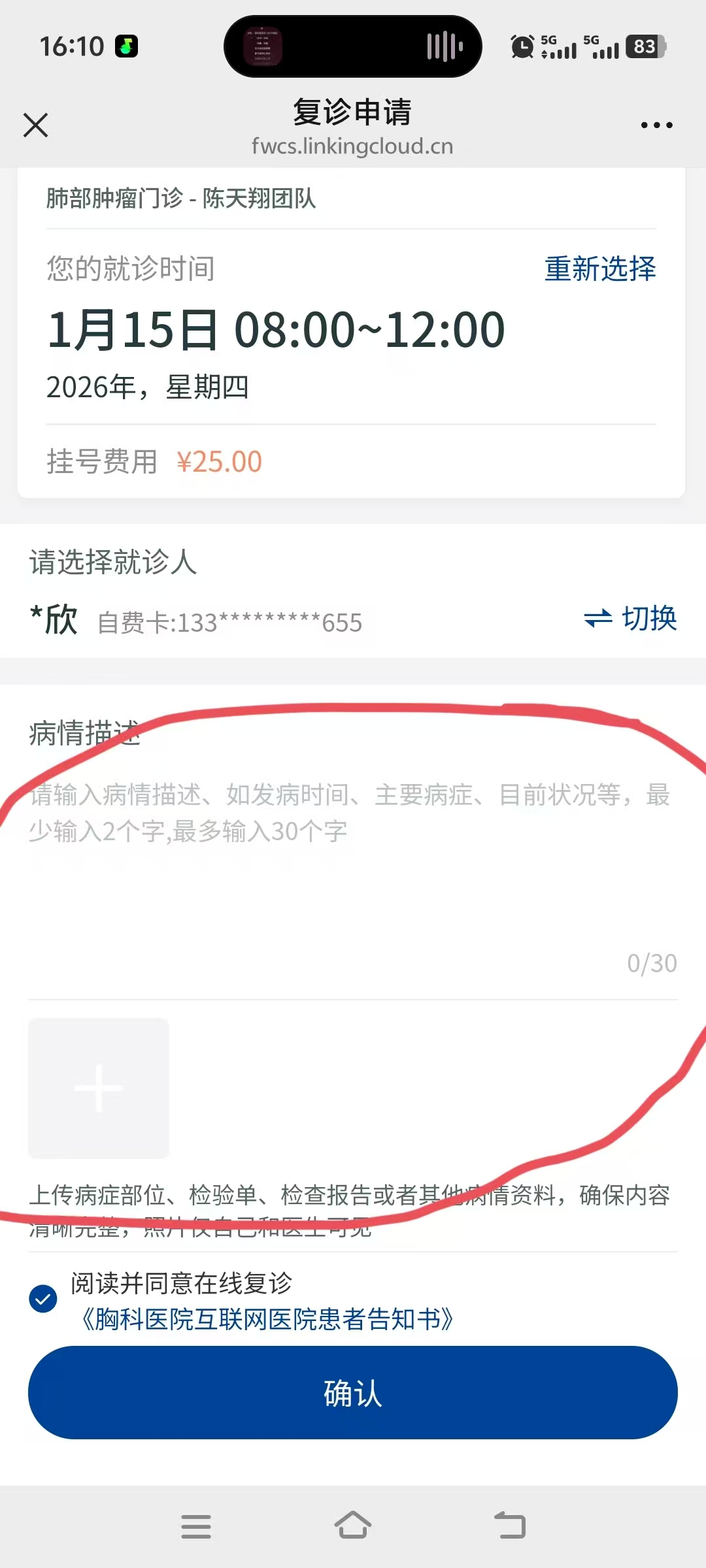
Task: Open the three-dot overflow menu
Action: [x=656, y=125]
